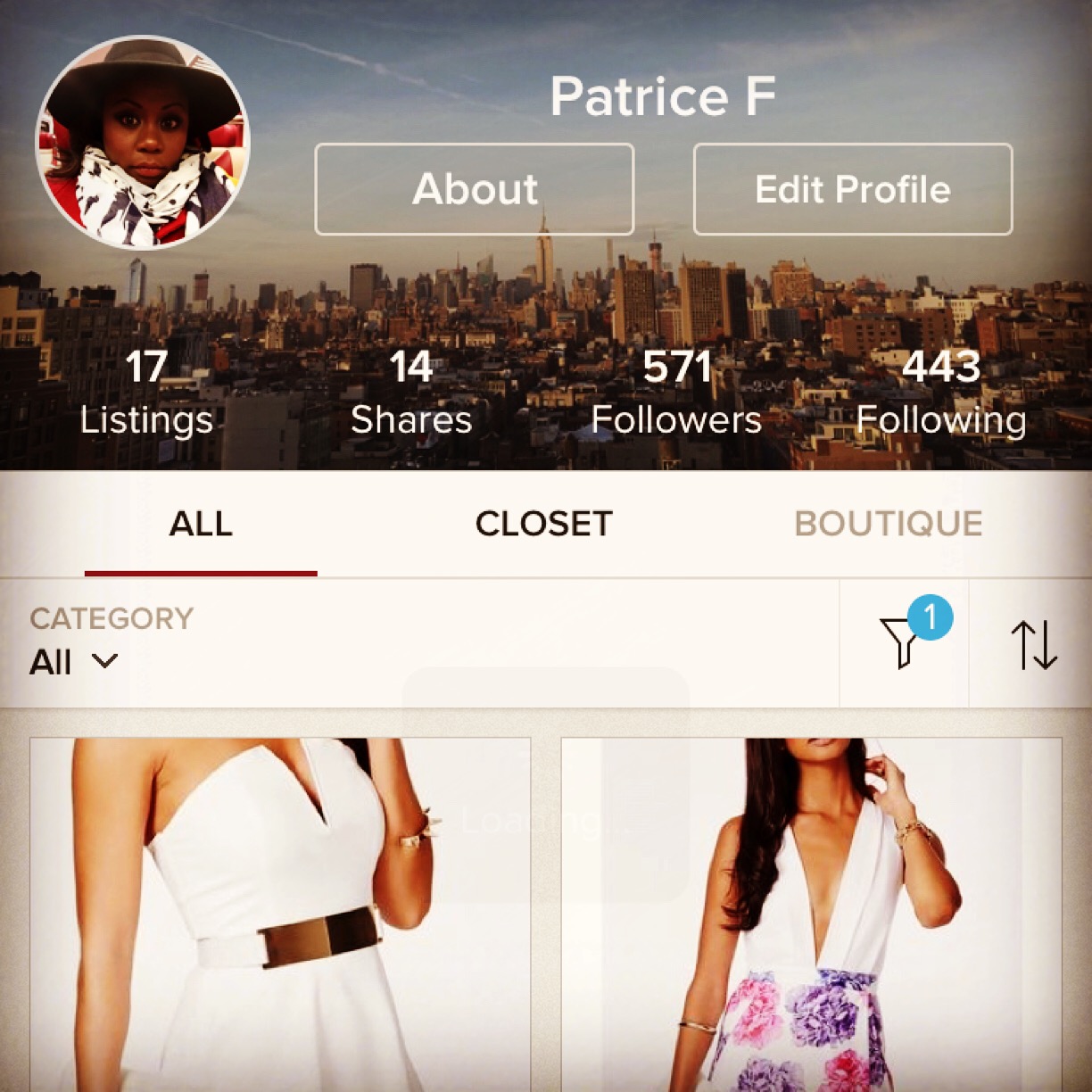Switch to the Closet tab
Image resolution: width=1092 pixels, height=1092 pixels.
coord(543,524)
